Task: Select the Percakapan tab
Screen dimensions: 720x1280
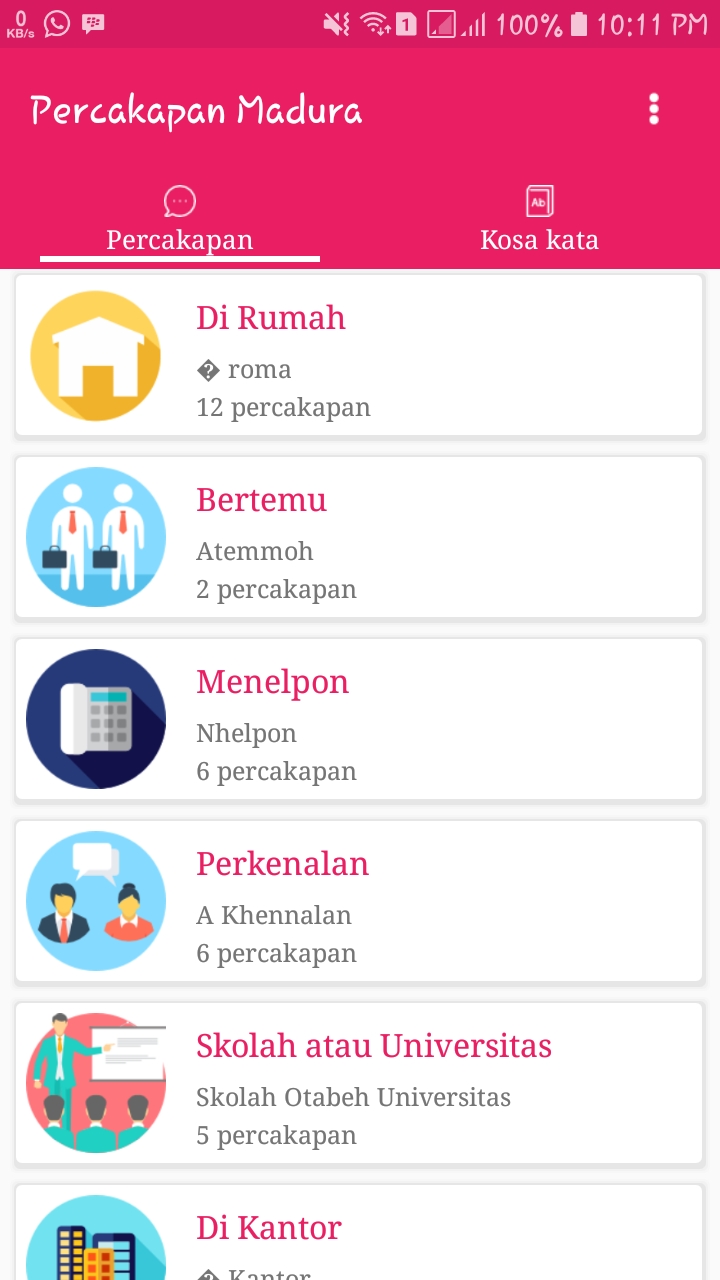Action: (x=180, y=222)
